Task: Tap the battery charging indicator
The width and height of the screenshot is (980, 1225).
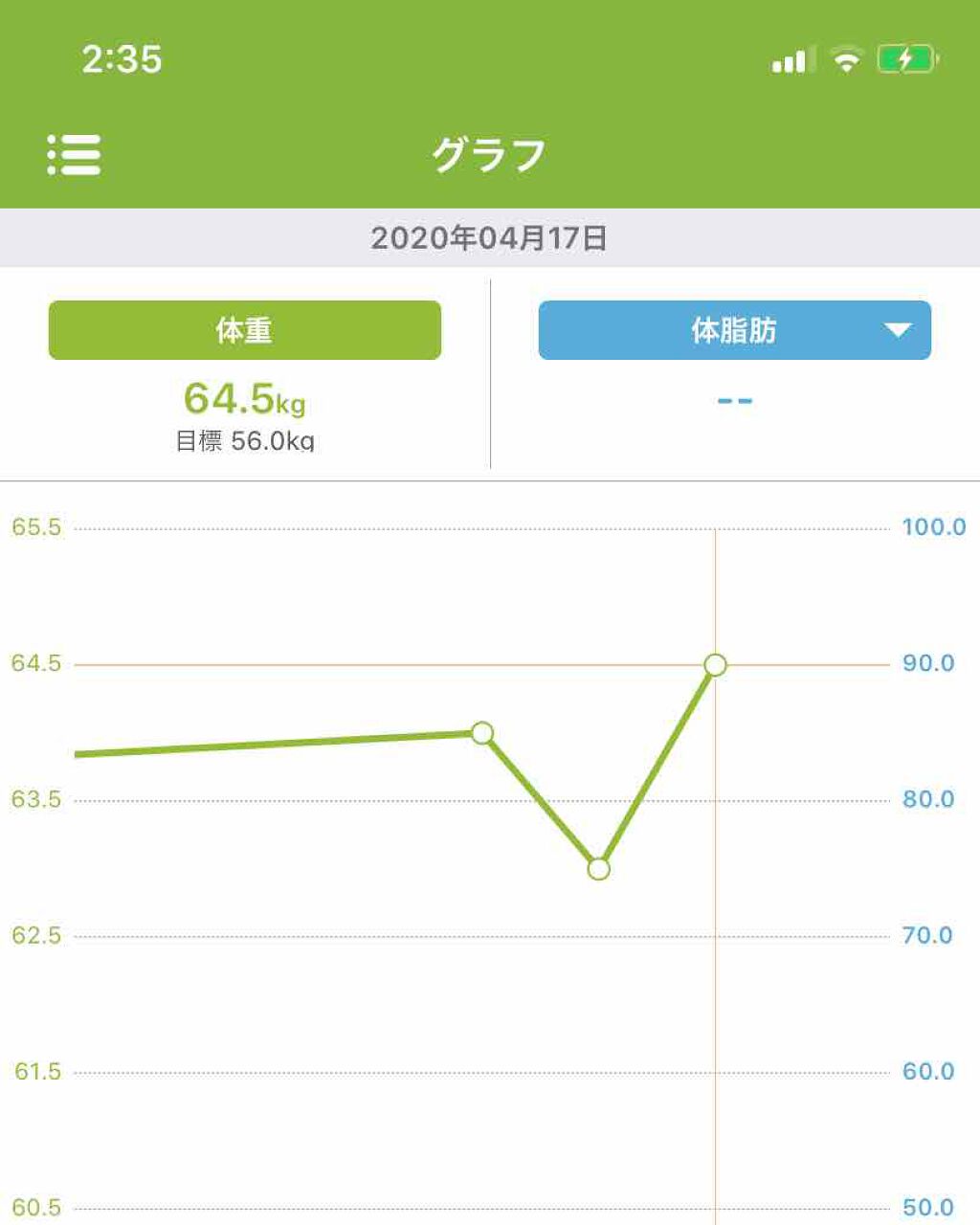Action: 905,58
